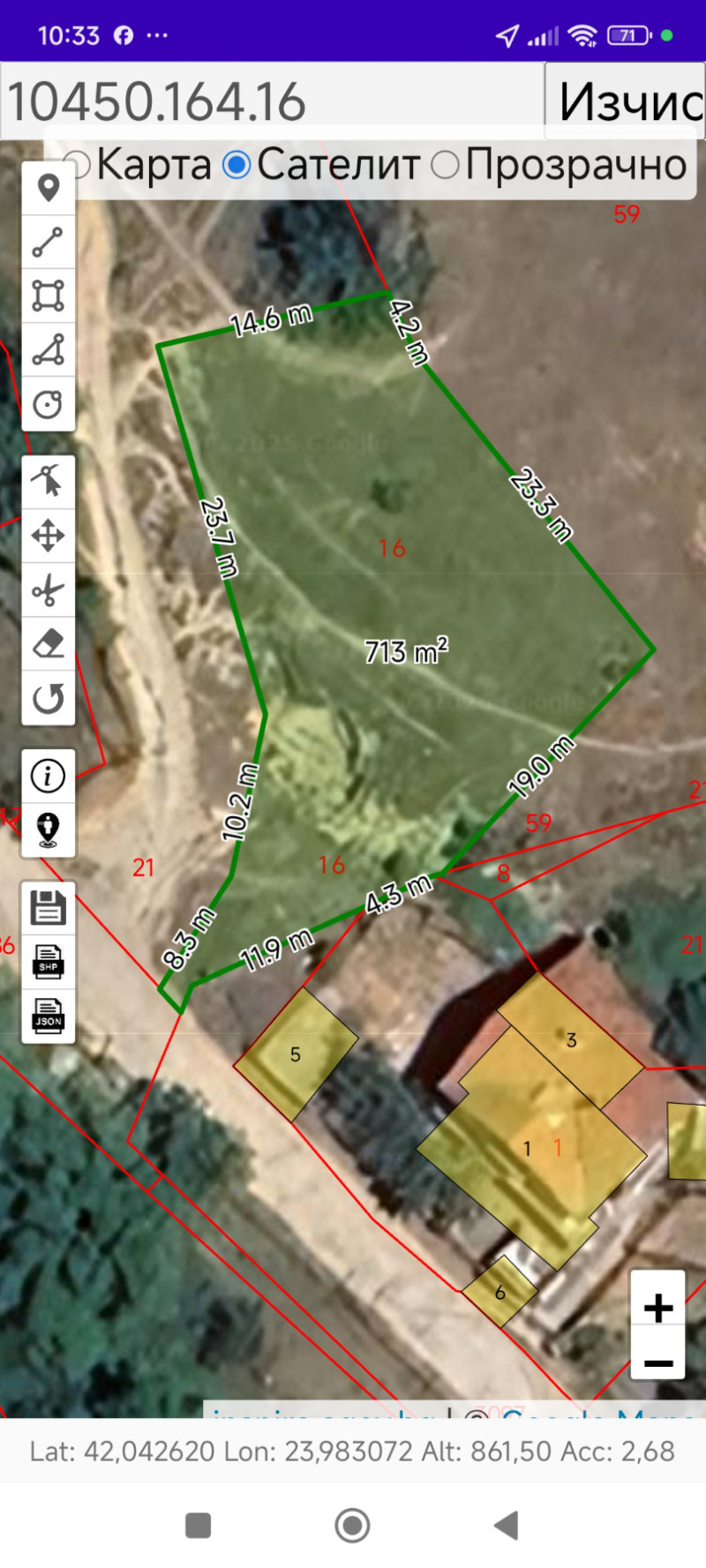This screenshot has width=706, height=1568.
Task: Select the circle drawing tool
Action: 49,404
